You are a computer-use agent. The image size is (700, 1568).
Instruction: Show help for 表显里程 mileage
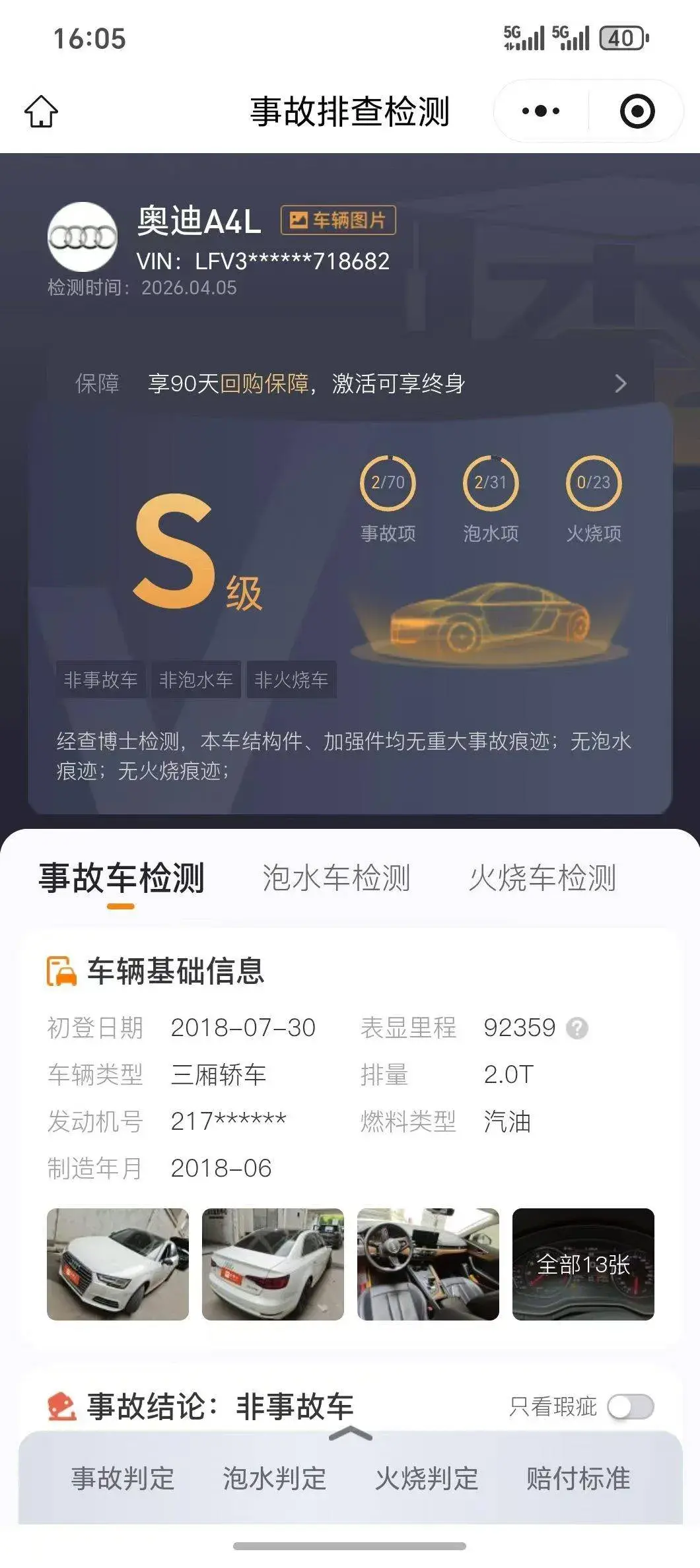click(x=577, y=1028)
